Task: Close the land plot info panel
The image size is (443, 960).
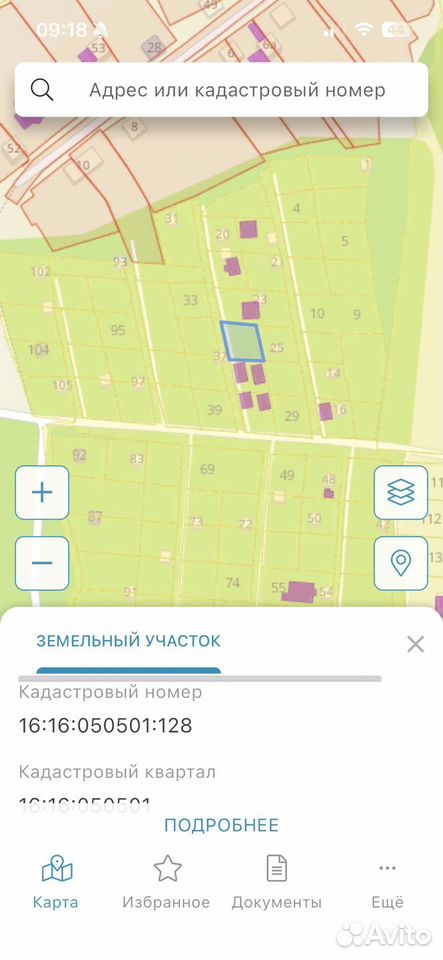Action: (x=415, y=643)
